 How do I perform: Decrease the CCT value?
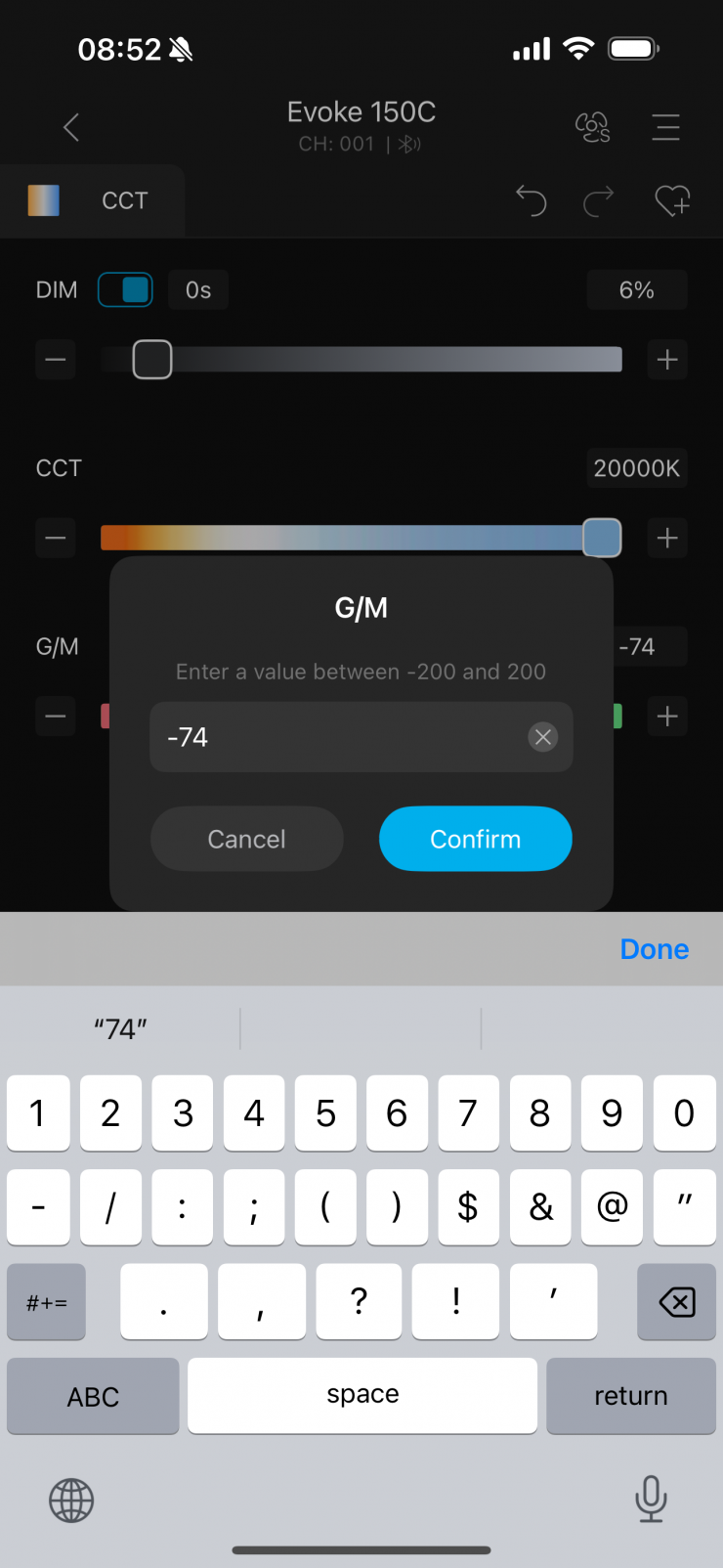[x=56, y=538]
